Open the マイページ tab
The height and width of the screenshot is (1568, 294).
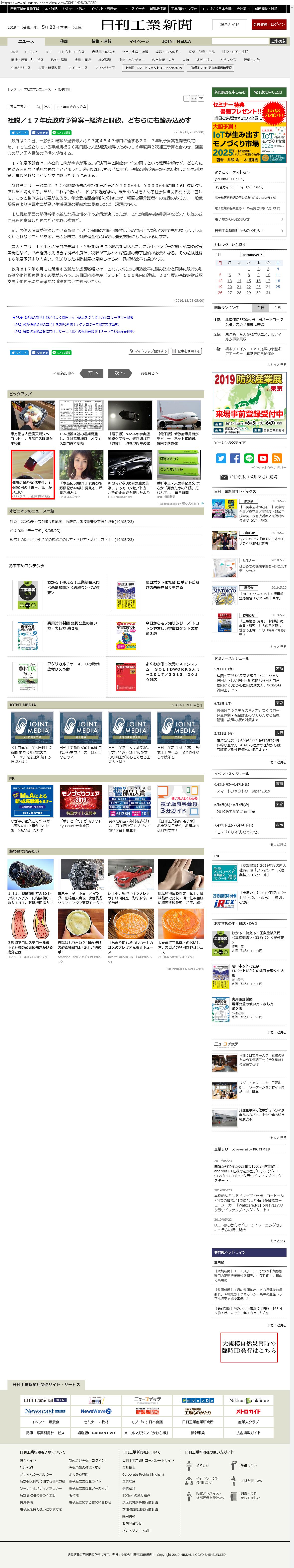[x=138, y=41]
